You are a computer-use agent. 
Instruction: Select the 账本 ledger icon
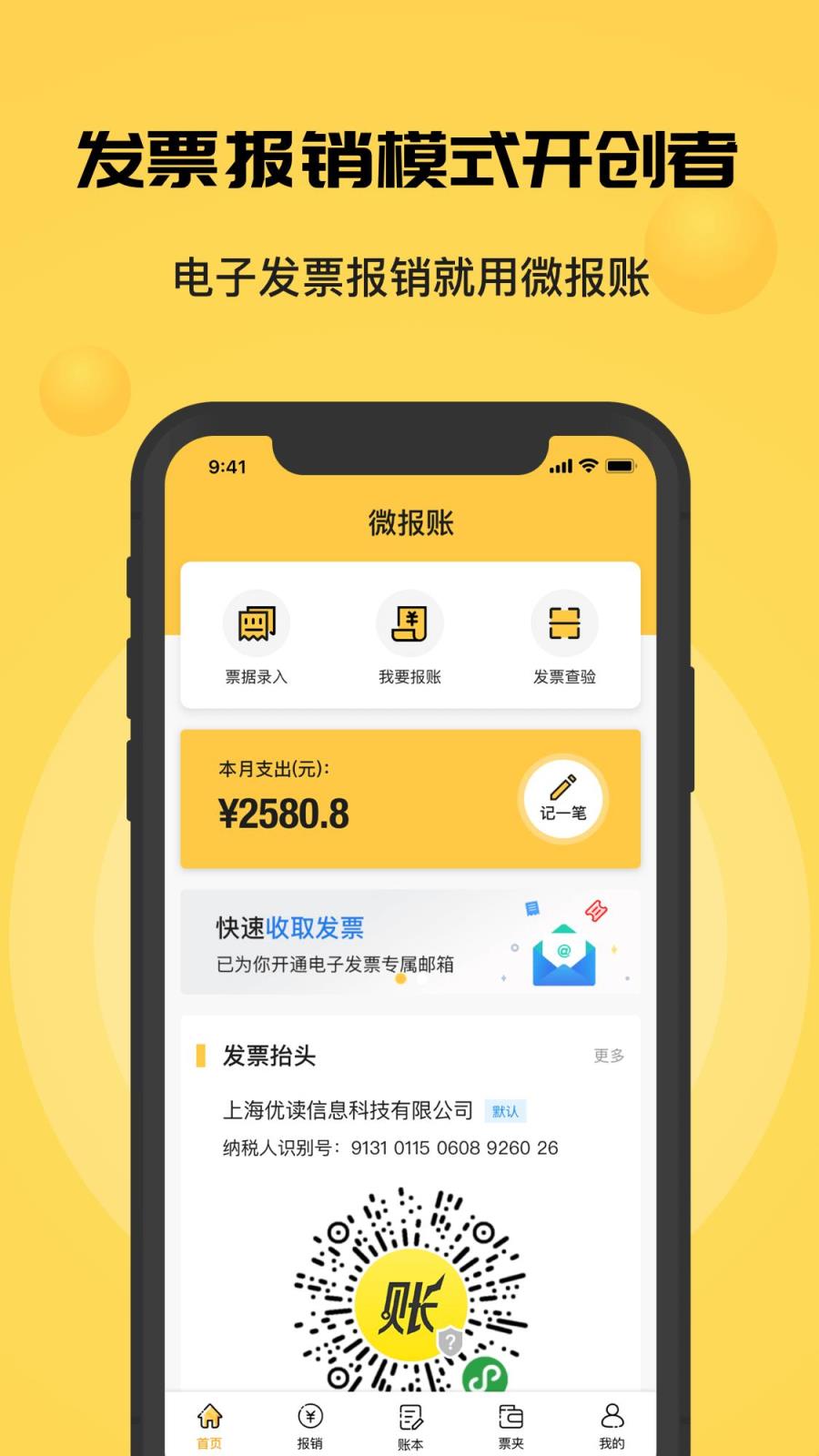(x=411, y=1416)
